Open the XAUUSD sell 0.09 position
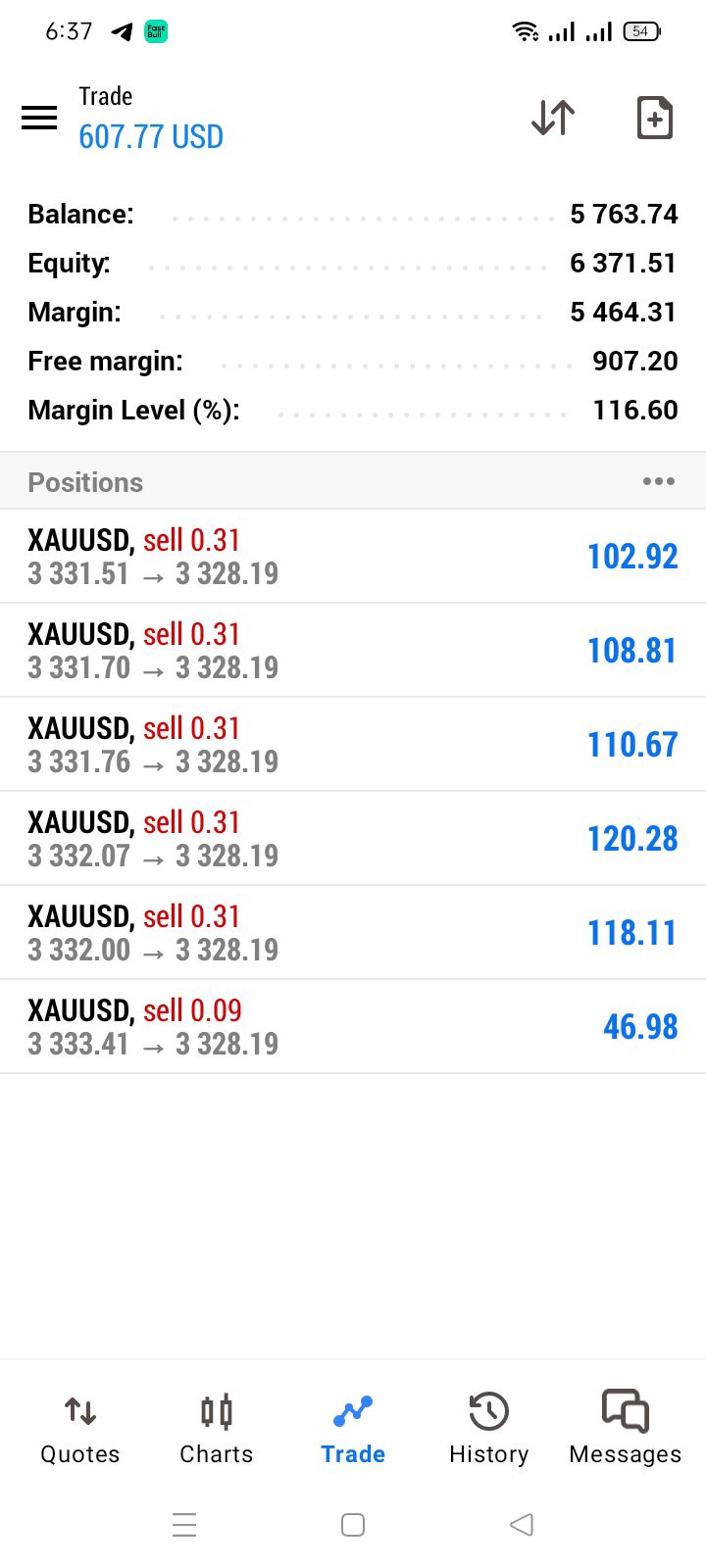This screenshot has height=1568, width=706. (353, 1026)
